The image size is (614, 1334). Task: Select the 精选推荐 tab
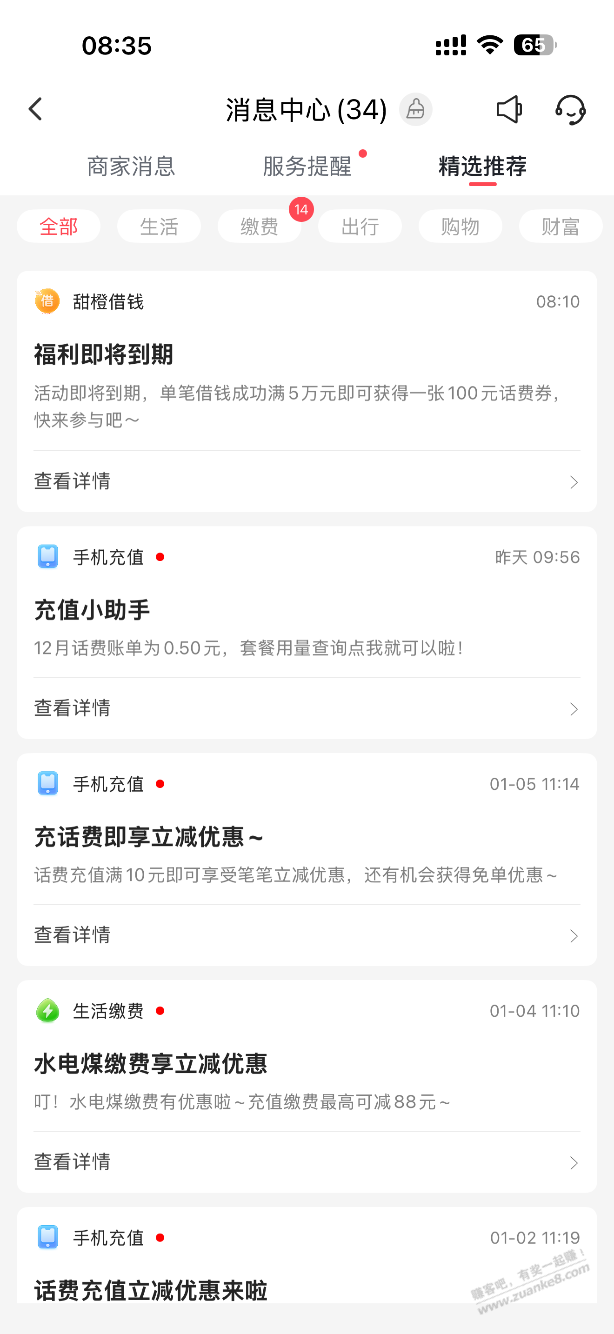[x=482, y=166]
